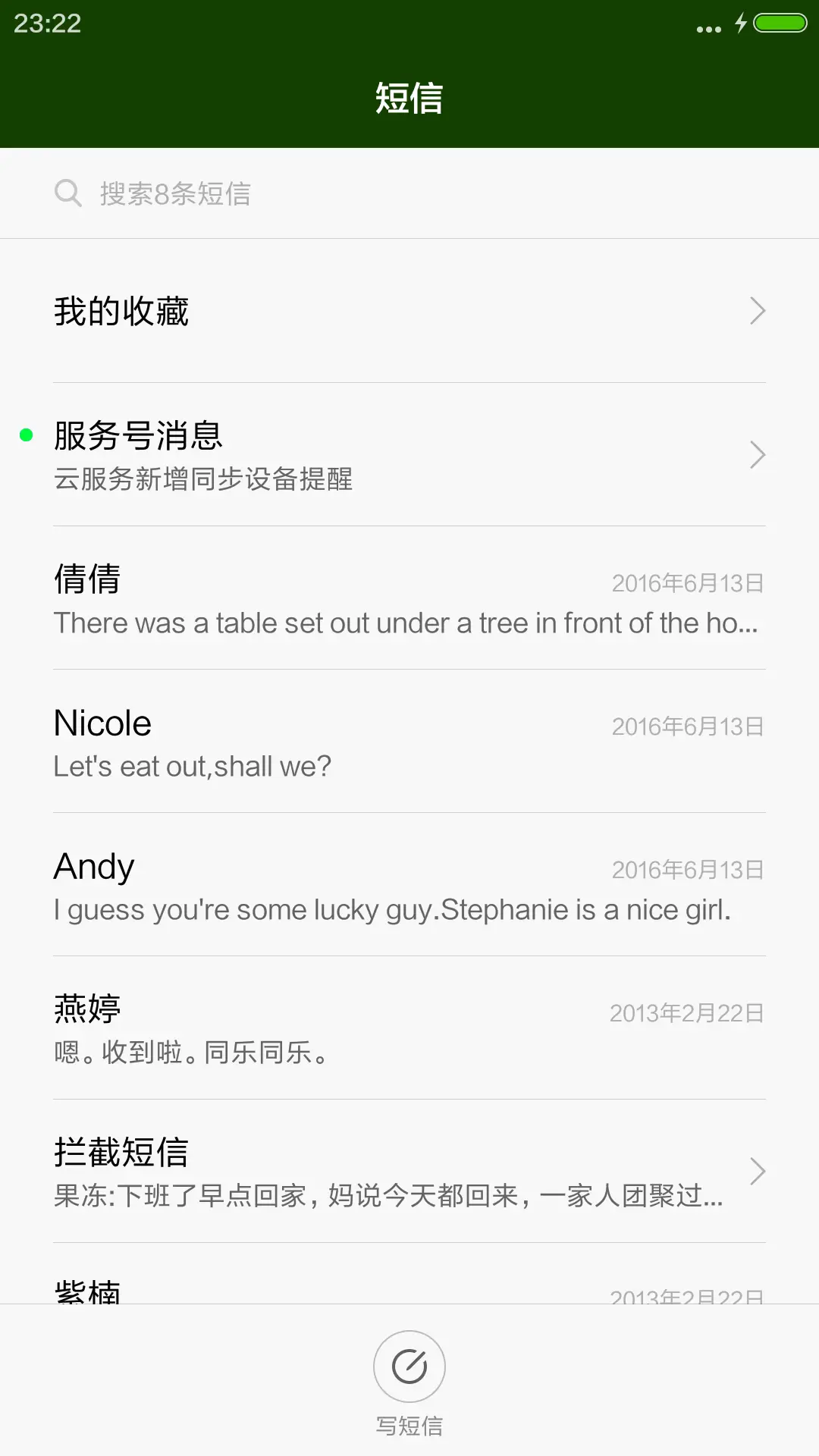Select the 短信 title bar
Image resolution: width=819 pixels, height=1456 pixels.
click(x=409, y=97)
